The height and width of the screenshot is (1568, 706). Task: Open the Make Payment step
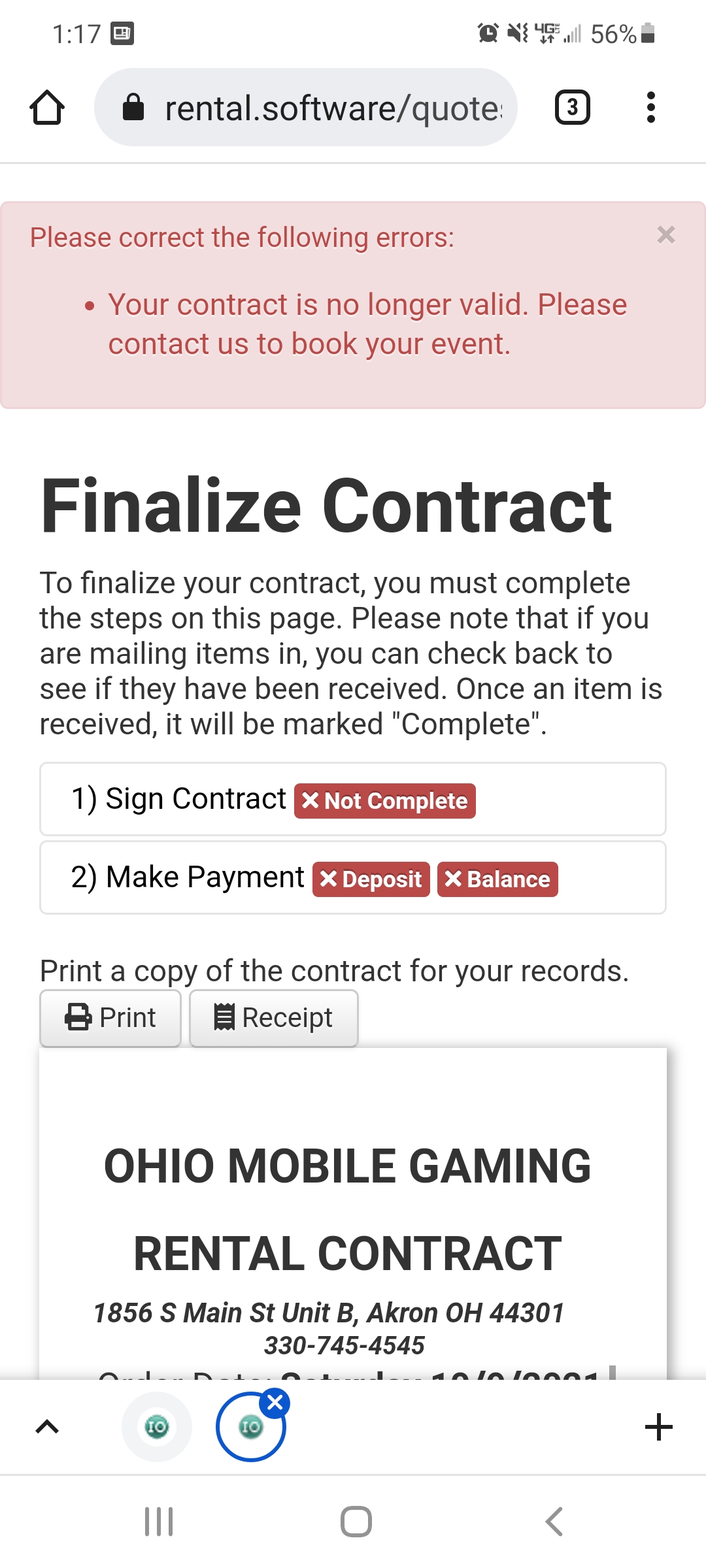(188, 877)
